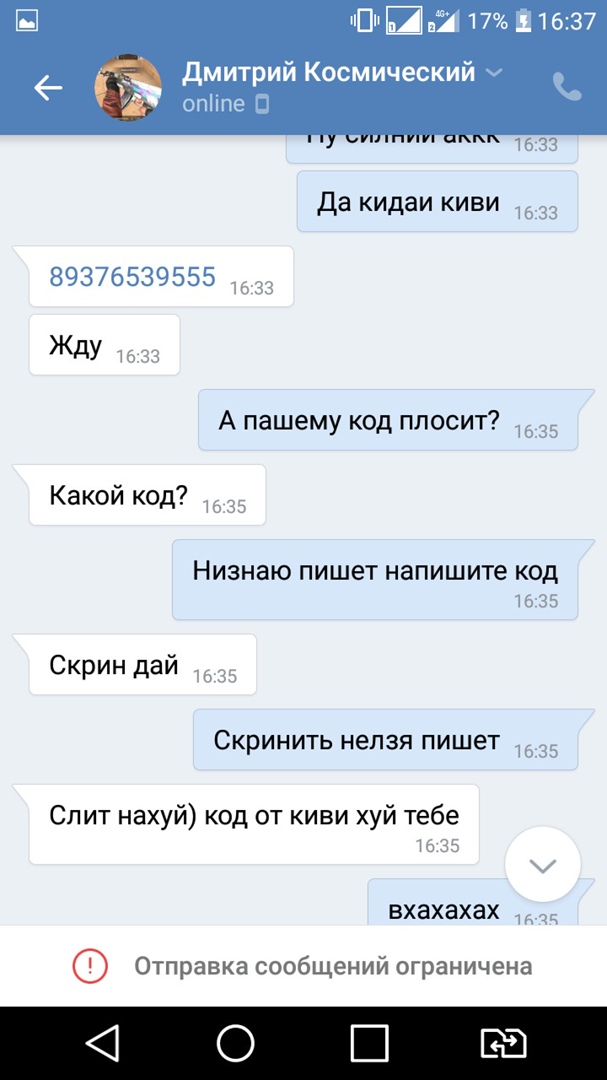Open the recent apps view
This screenshot has width=607, height=1080.
coord(370,1043)
